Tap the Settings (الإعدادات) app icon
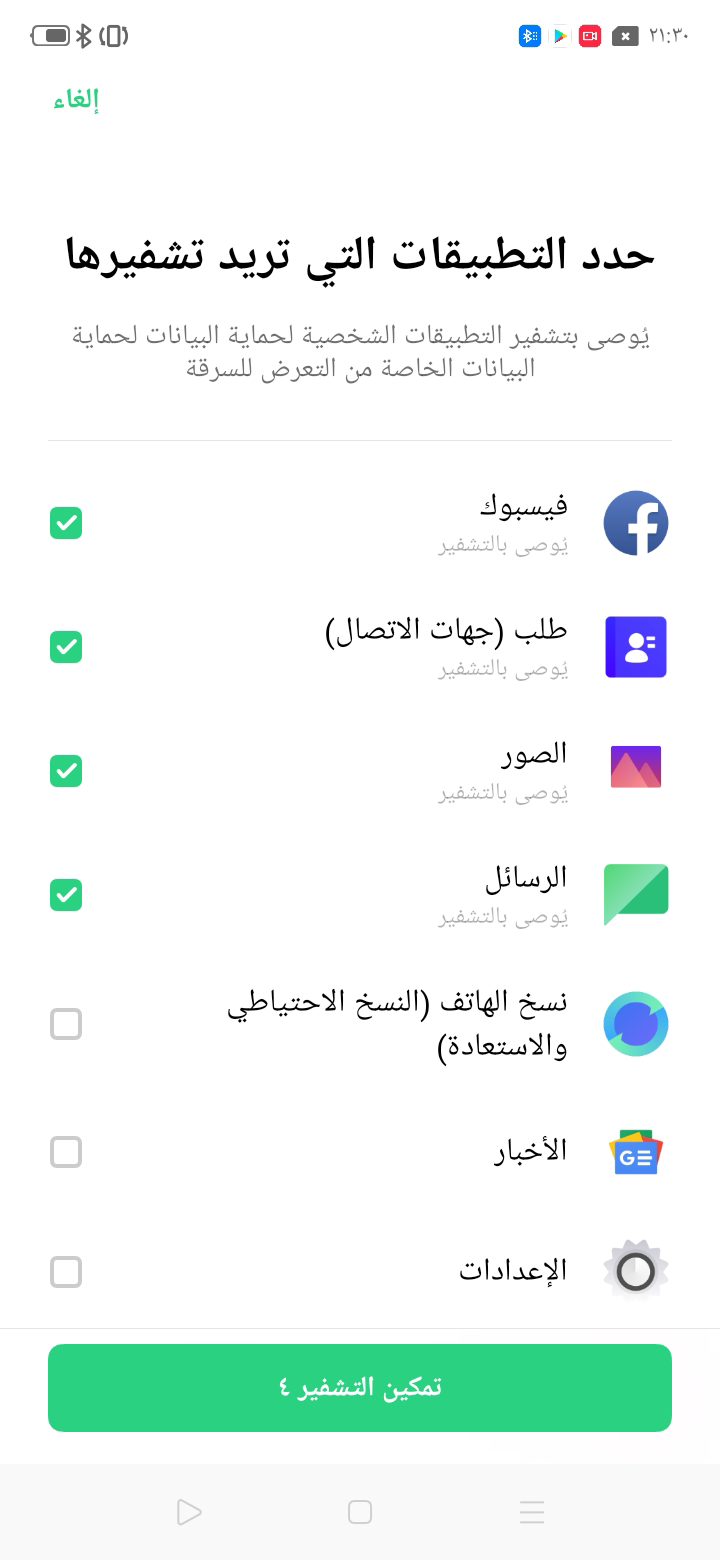 (636, 1271)
